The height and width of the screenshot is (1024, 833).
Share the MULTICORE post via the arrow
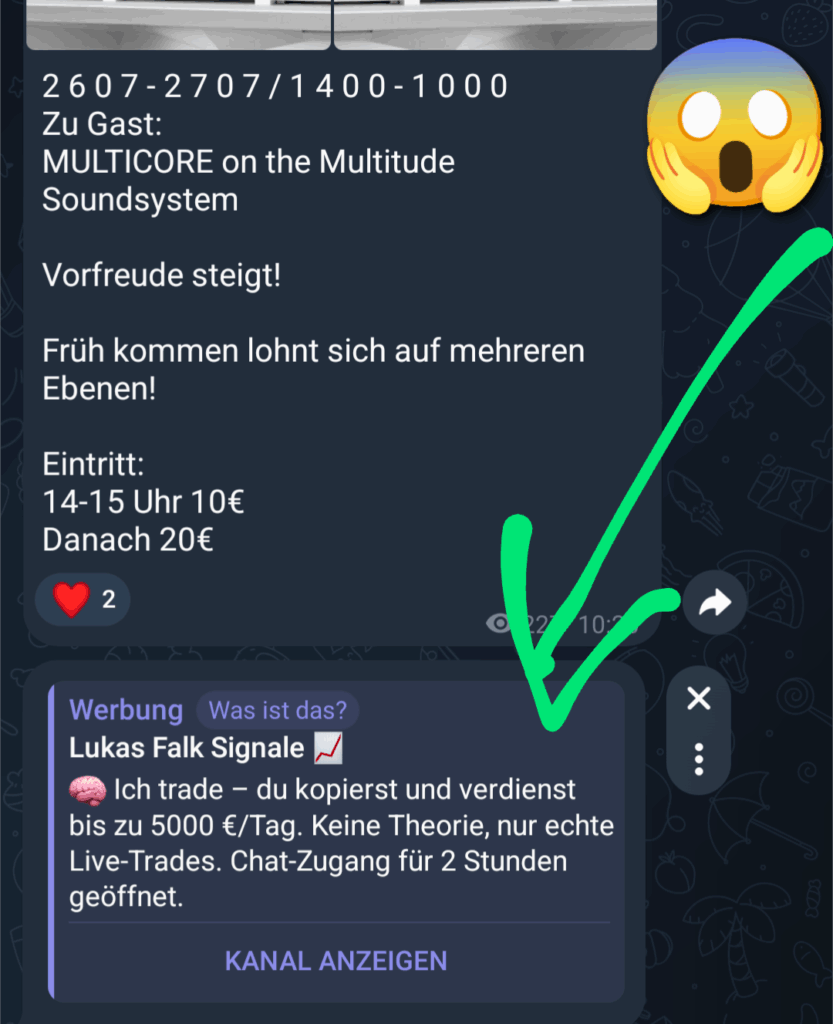click(715, 602)
